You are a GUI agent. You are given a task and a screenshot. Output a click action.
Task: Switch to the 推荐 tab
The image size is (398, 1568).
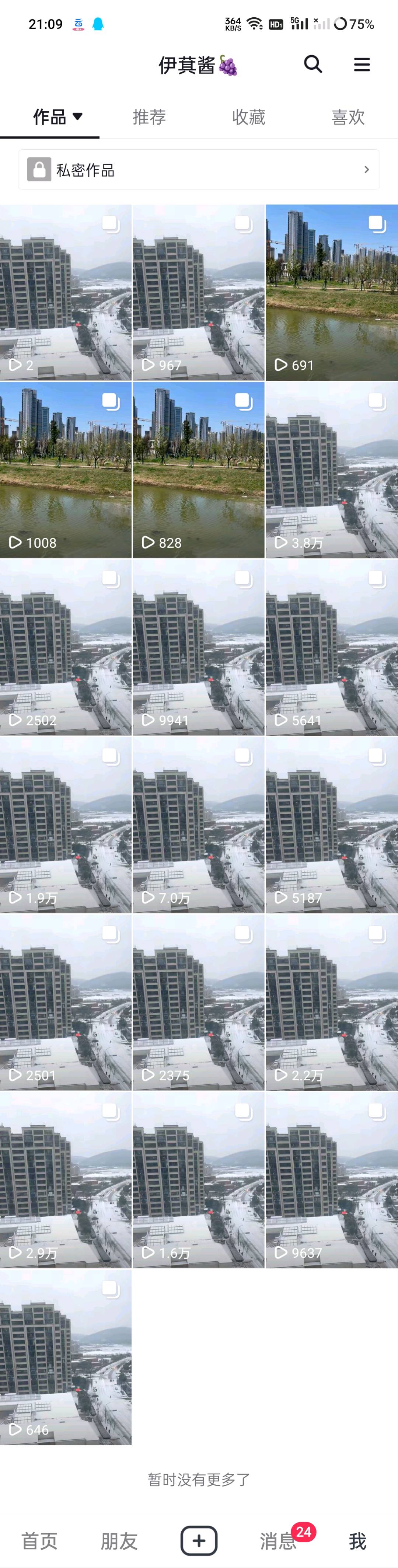click(x=149, y=116)
